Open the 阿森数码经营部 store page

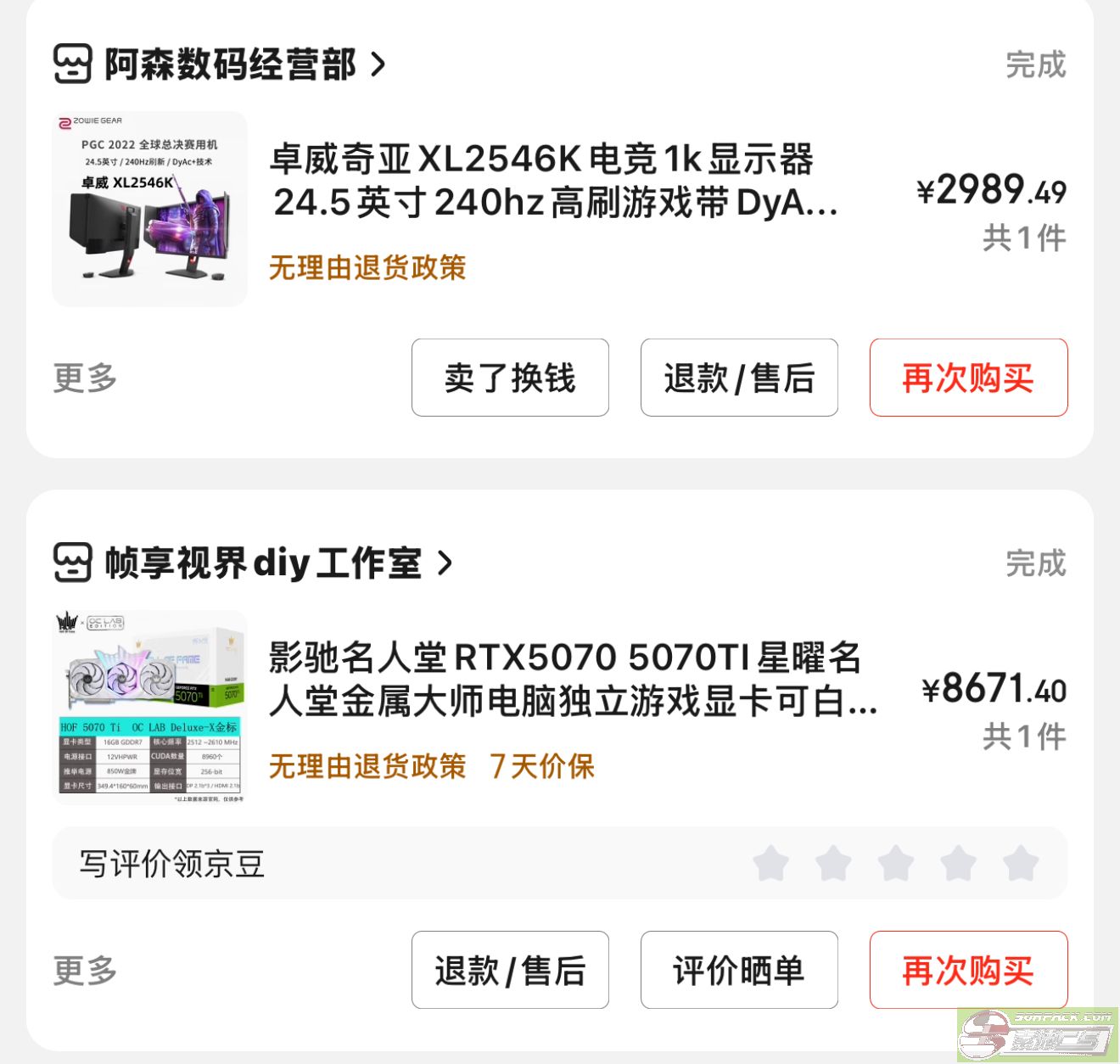click(x=229, y=64)
